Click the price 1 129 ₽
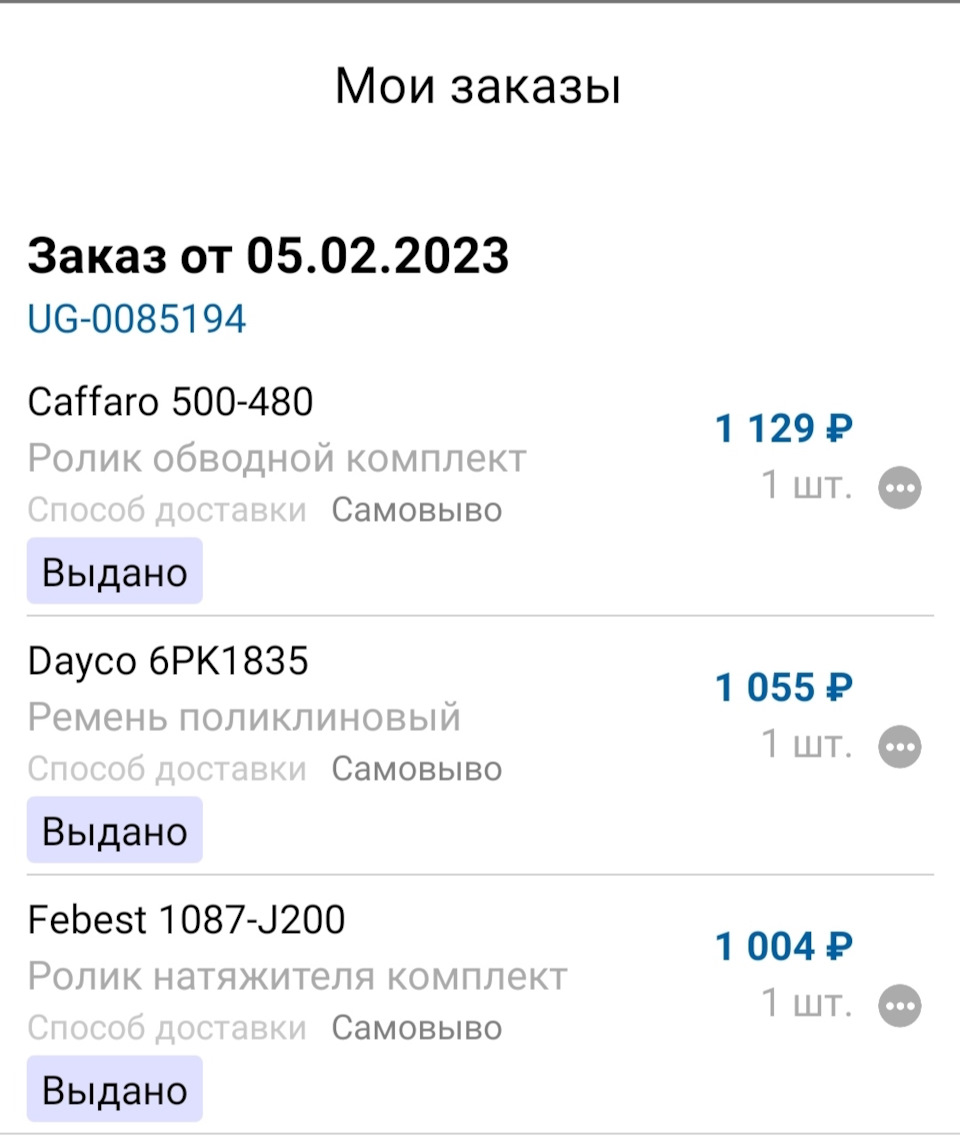The image size is (960, 1142). pyautogui.click(x=783, y=428)
